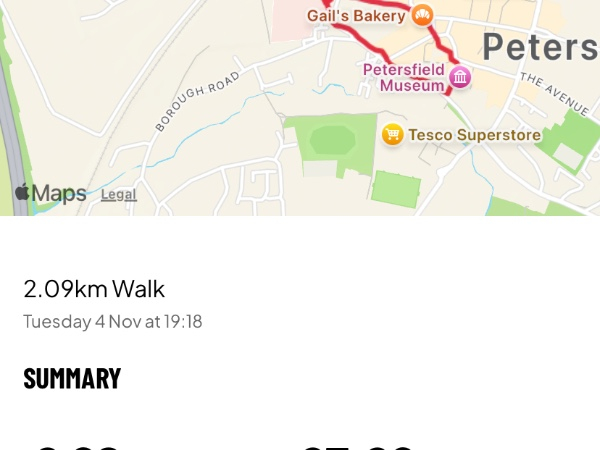Select the Petersfield Museum map pin

[x=459, y=77]
